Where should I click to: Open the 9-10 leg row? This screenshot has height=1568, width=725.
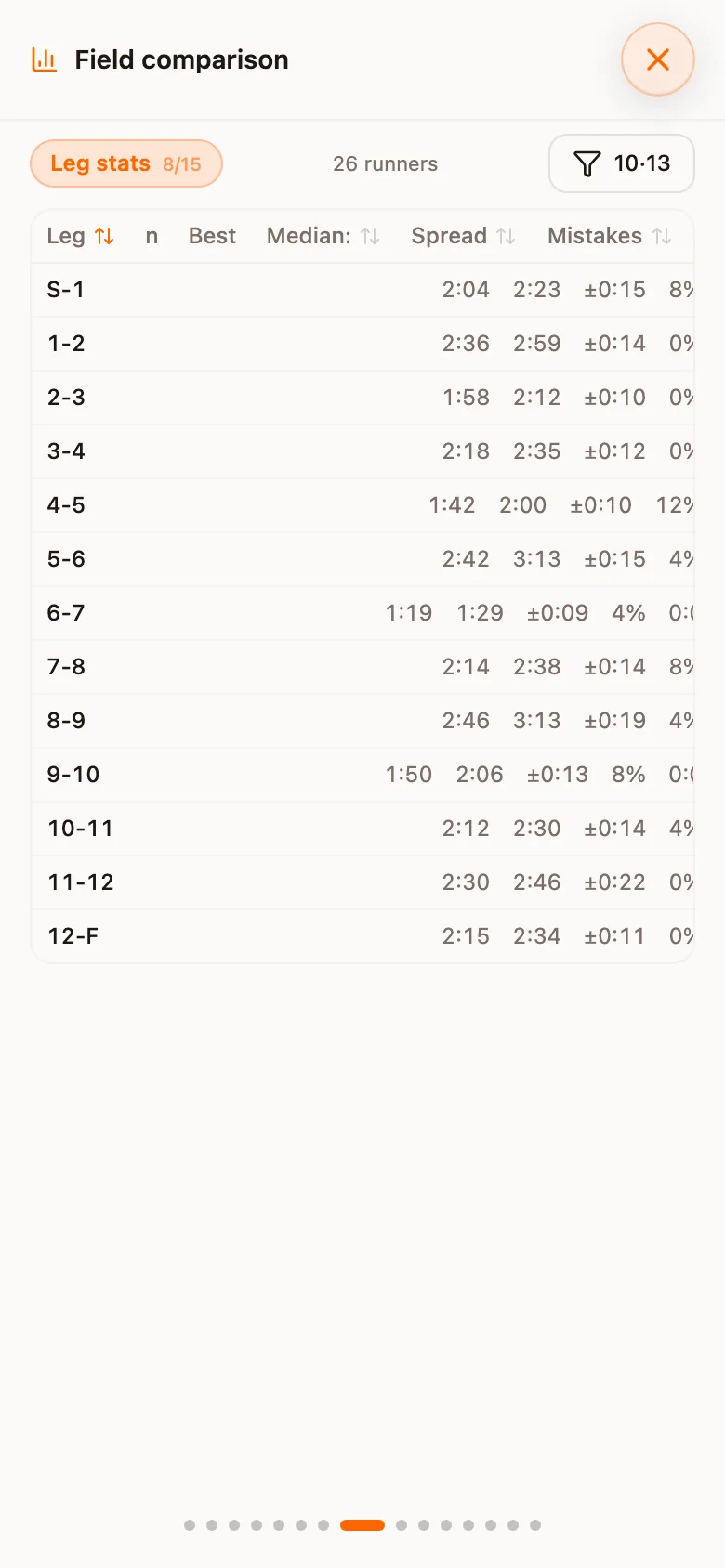click(x=362, y=775)
